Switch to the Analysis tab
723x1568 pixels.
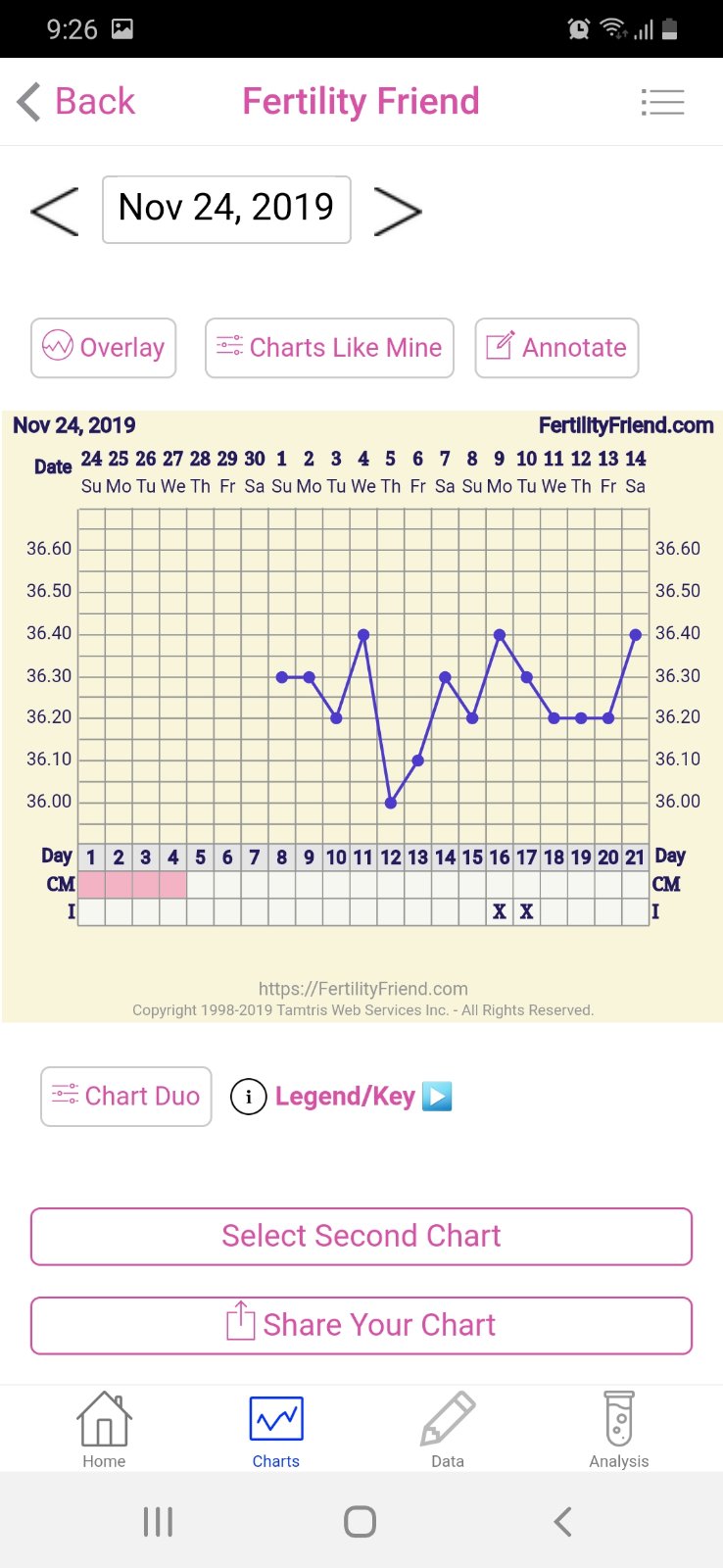tap(619, 1430)
